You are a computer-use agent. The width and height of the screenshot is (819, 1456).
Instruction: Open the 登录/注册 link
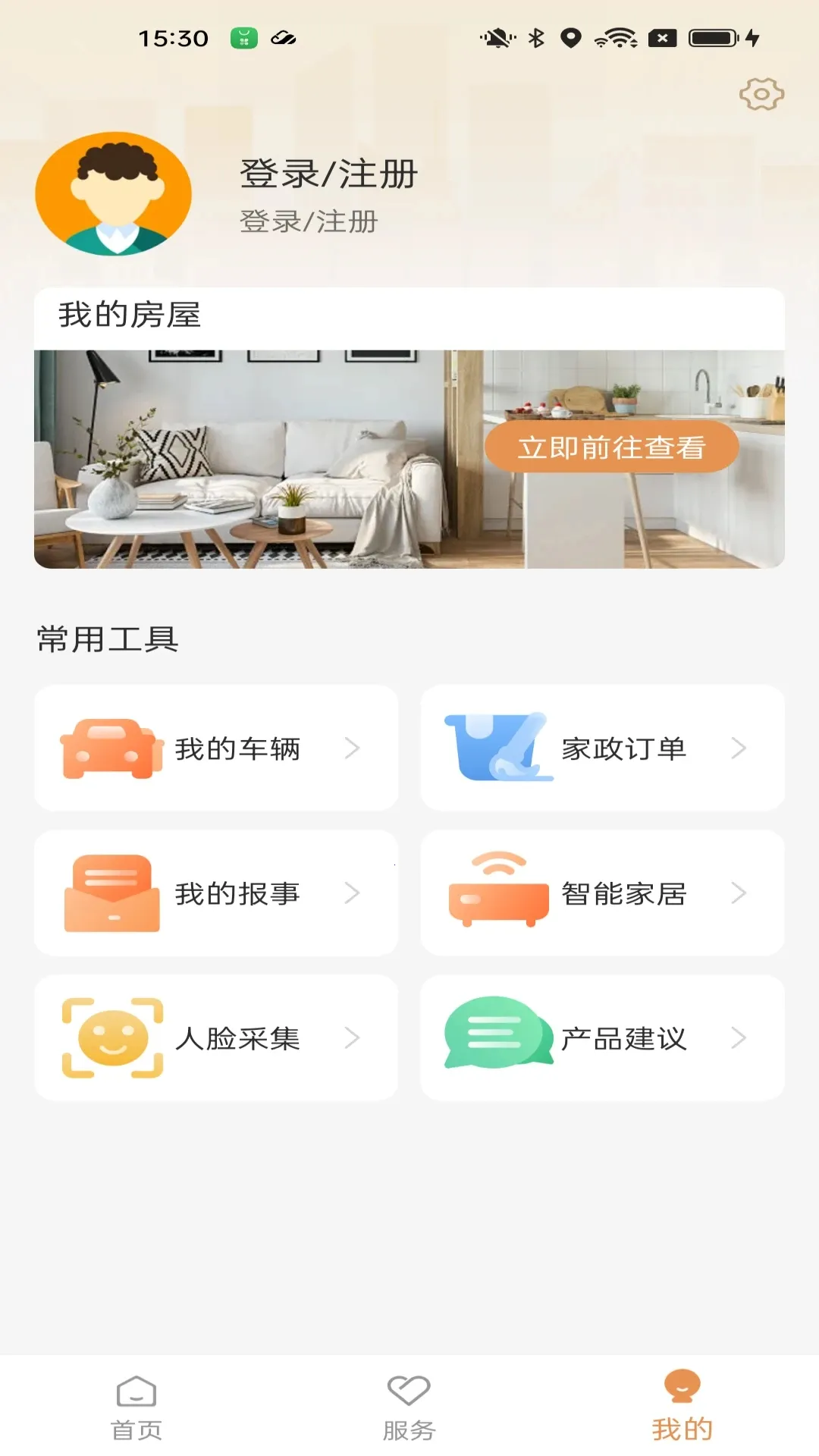[x=326, y=173]
